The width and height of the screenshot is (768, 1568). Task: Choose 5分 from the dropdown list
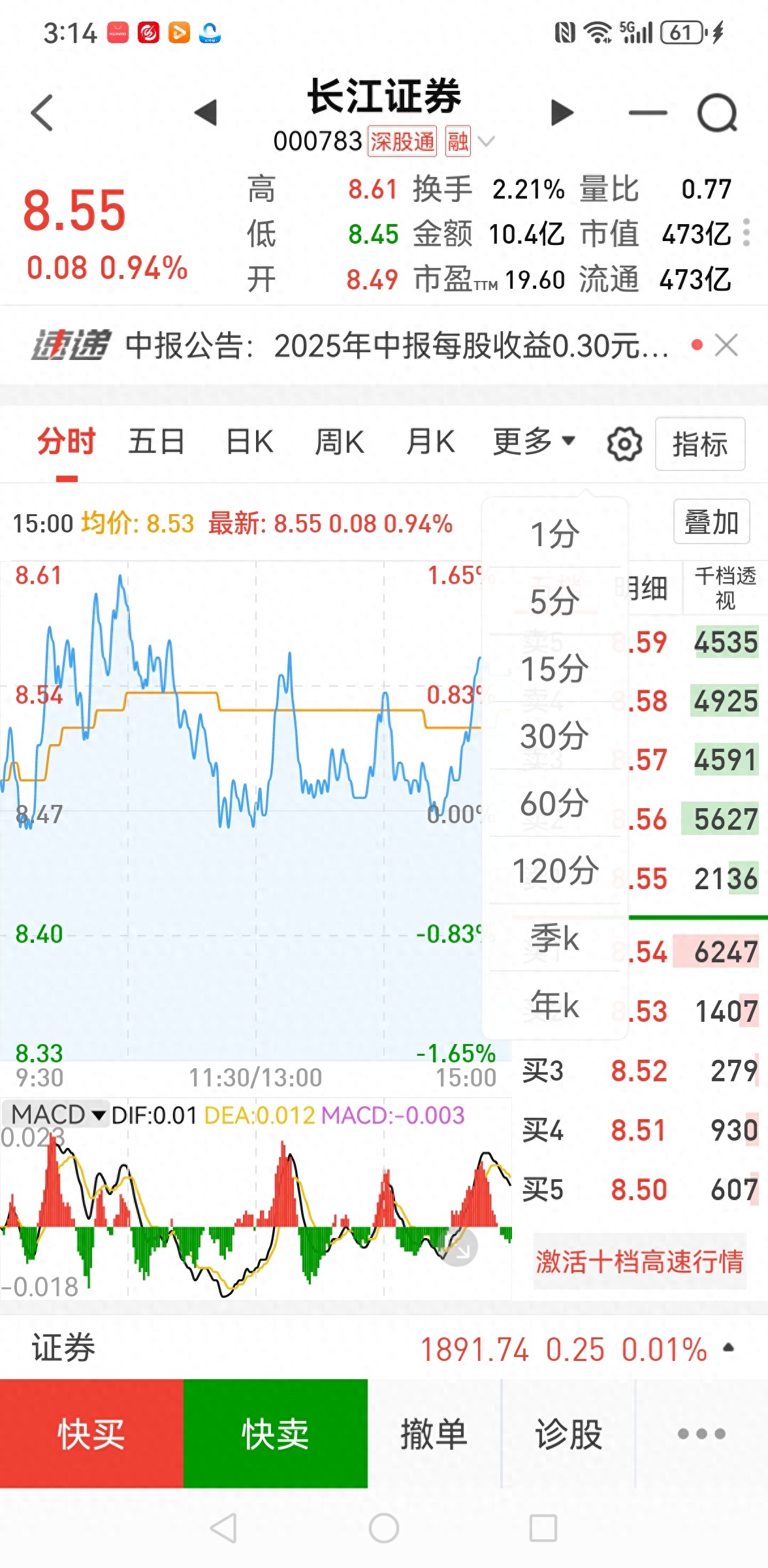(x=554, y=602)
